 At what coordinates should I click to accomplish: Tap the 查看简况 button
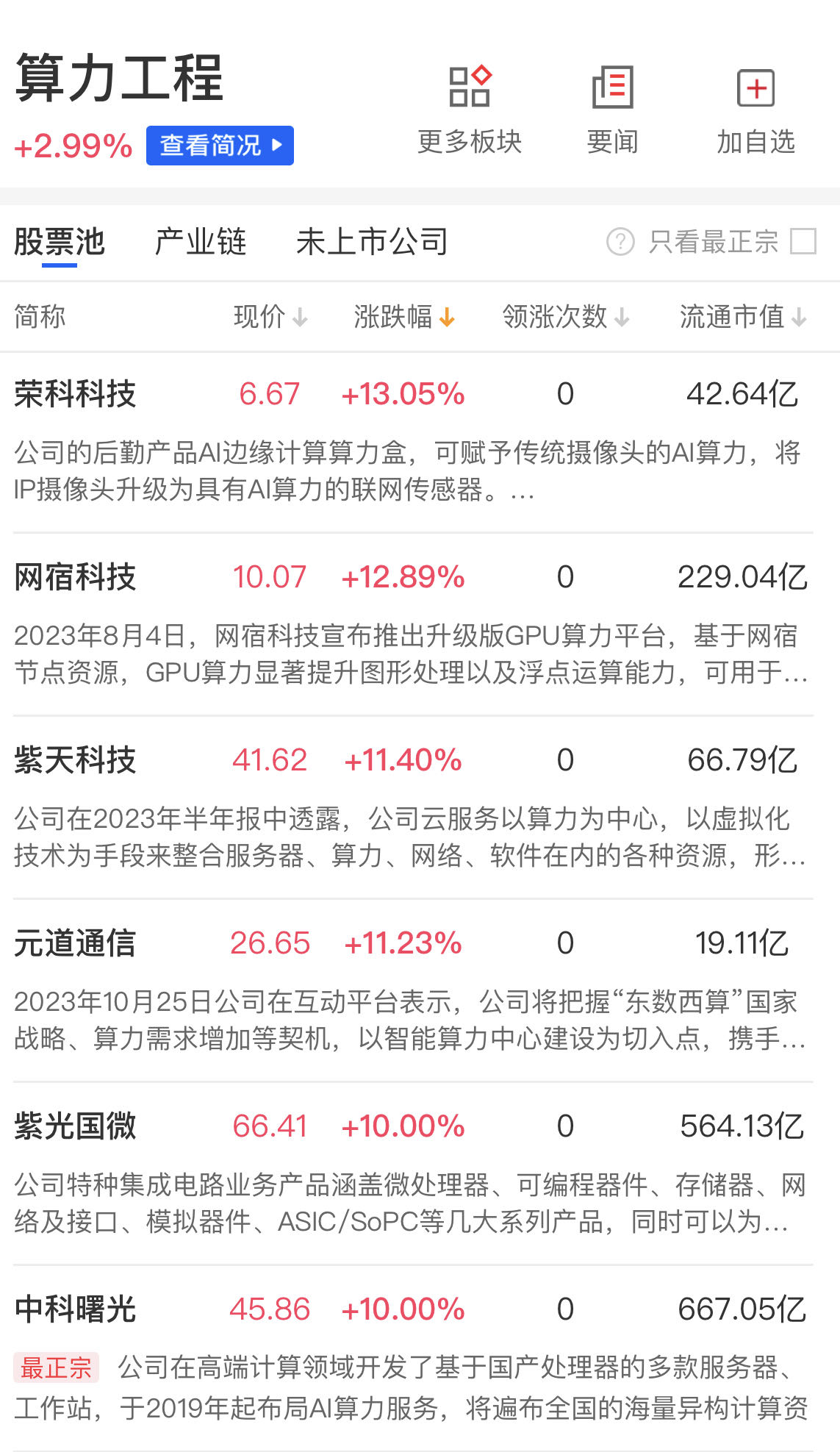pos(220,146)
